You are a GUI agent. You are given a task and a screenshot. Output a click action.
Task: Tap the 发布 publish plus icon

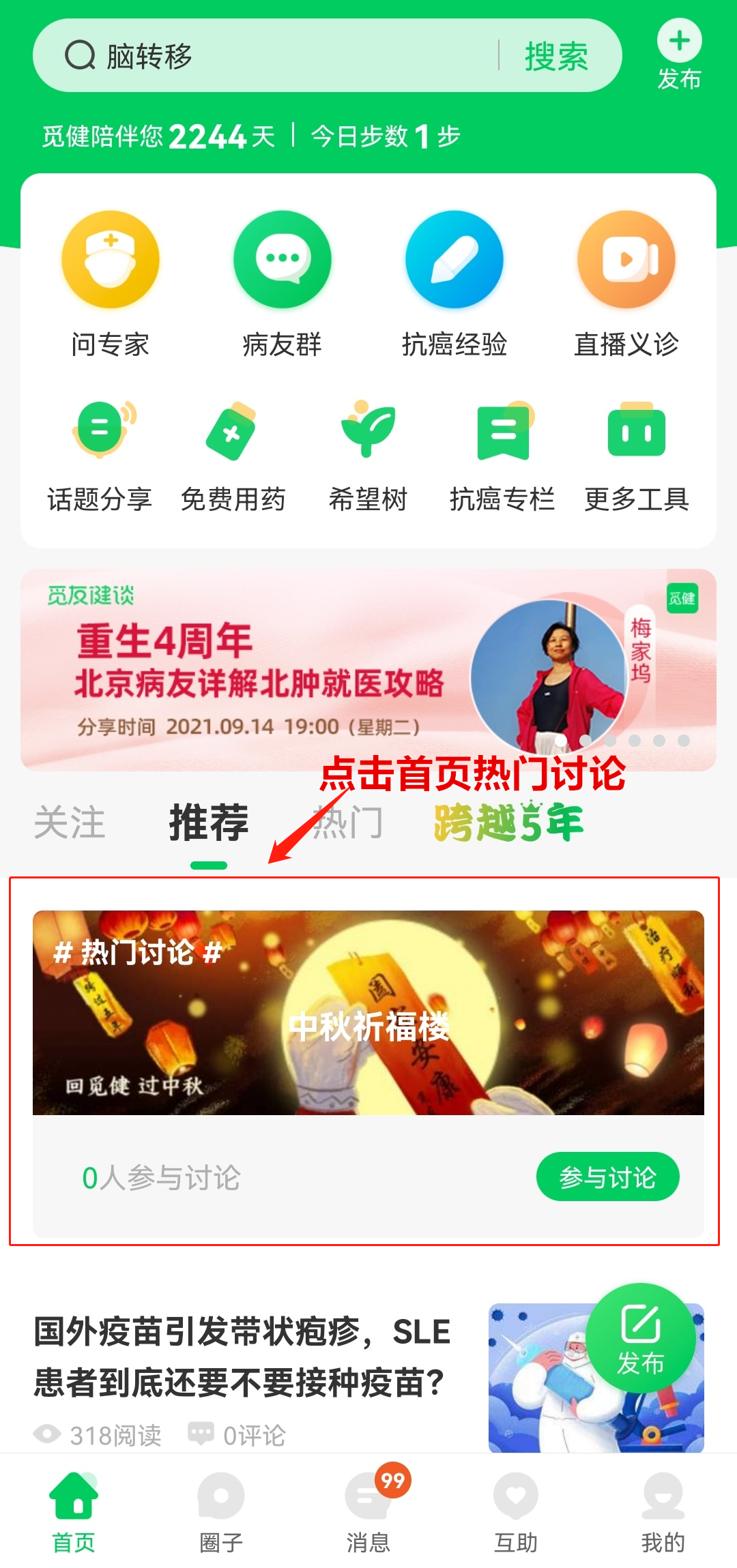(678, 44)
